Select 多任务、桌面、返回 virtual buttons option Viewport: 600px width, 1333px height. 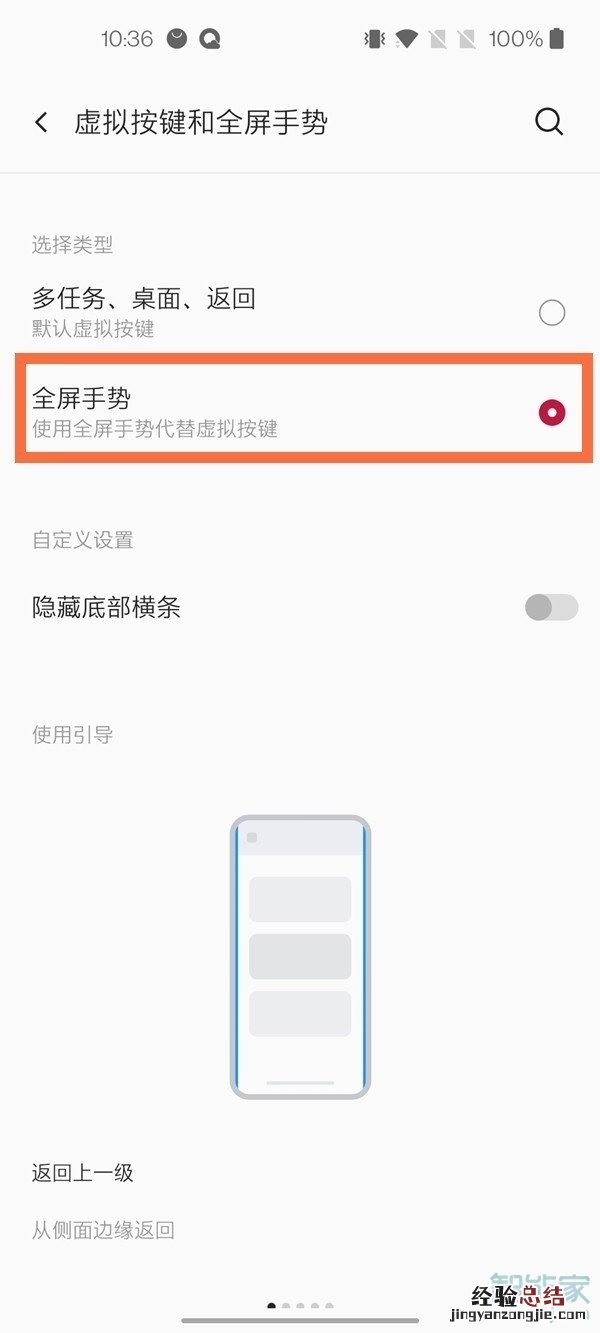click(551, 313)
